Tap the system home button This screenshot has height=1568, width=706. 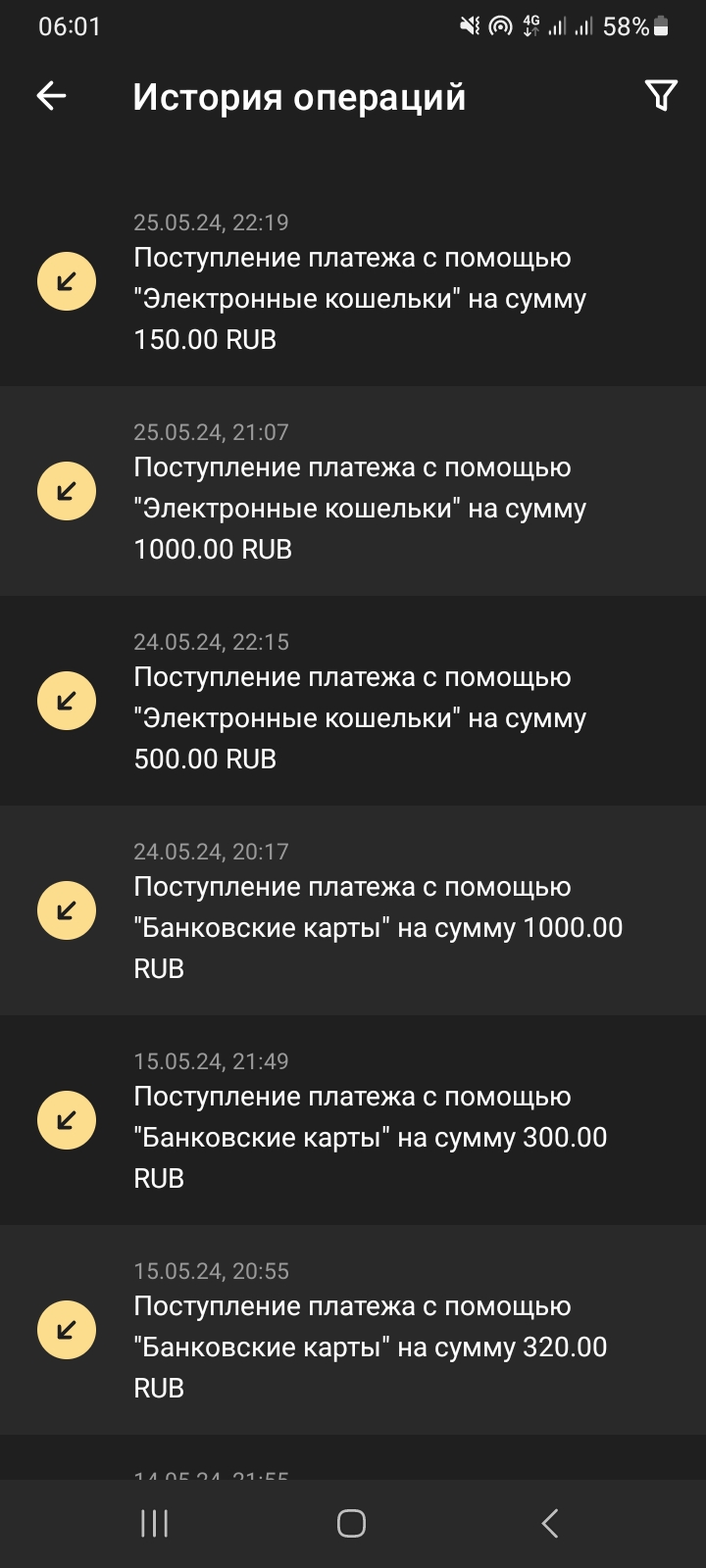(x=351, y=1523)
